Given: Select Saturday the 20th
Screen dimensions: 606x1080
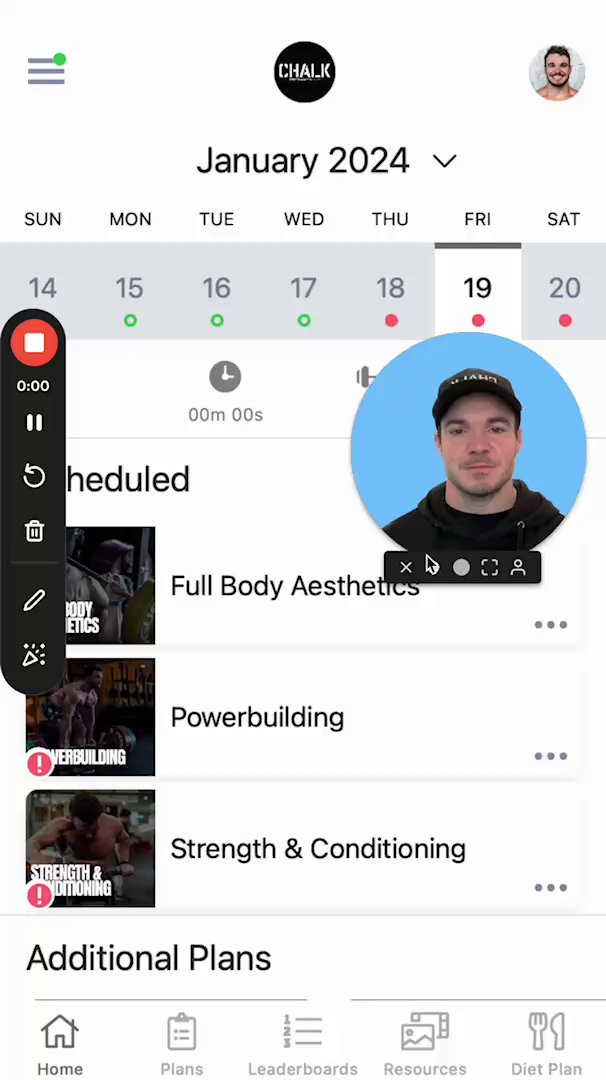Looking at the screenshot, I should pyautogui.click(x=564, y=290).
